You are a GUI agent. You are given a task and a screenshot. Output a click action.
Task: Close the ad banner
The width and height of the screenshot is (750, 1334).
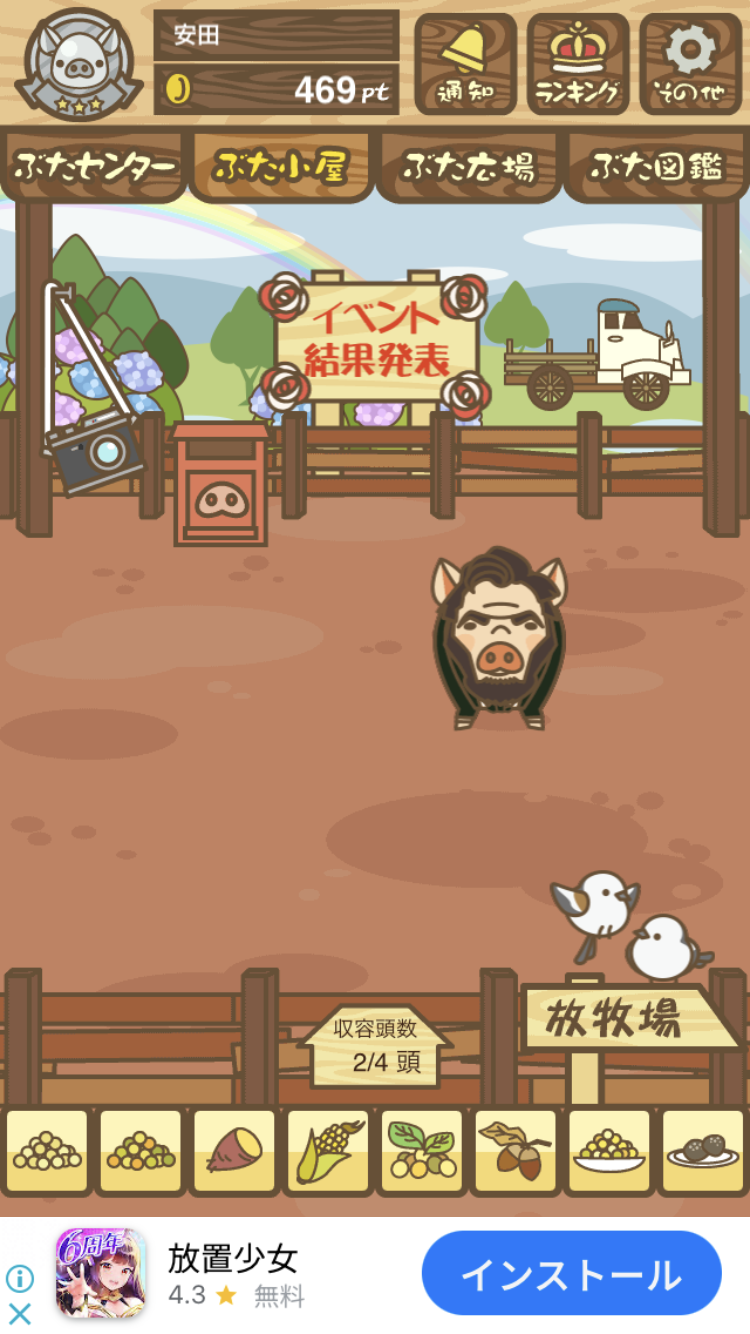point(19,1313)
